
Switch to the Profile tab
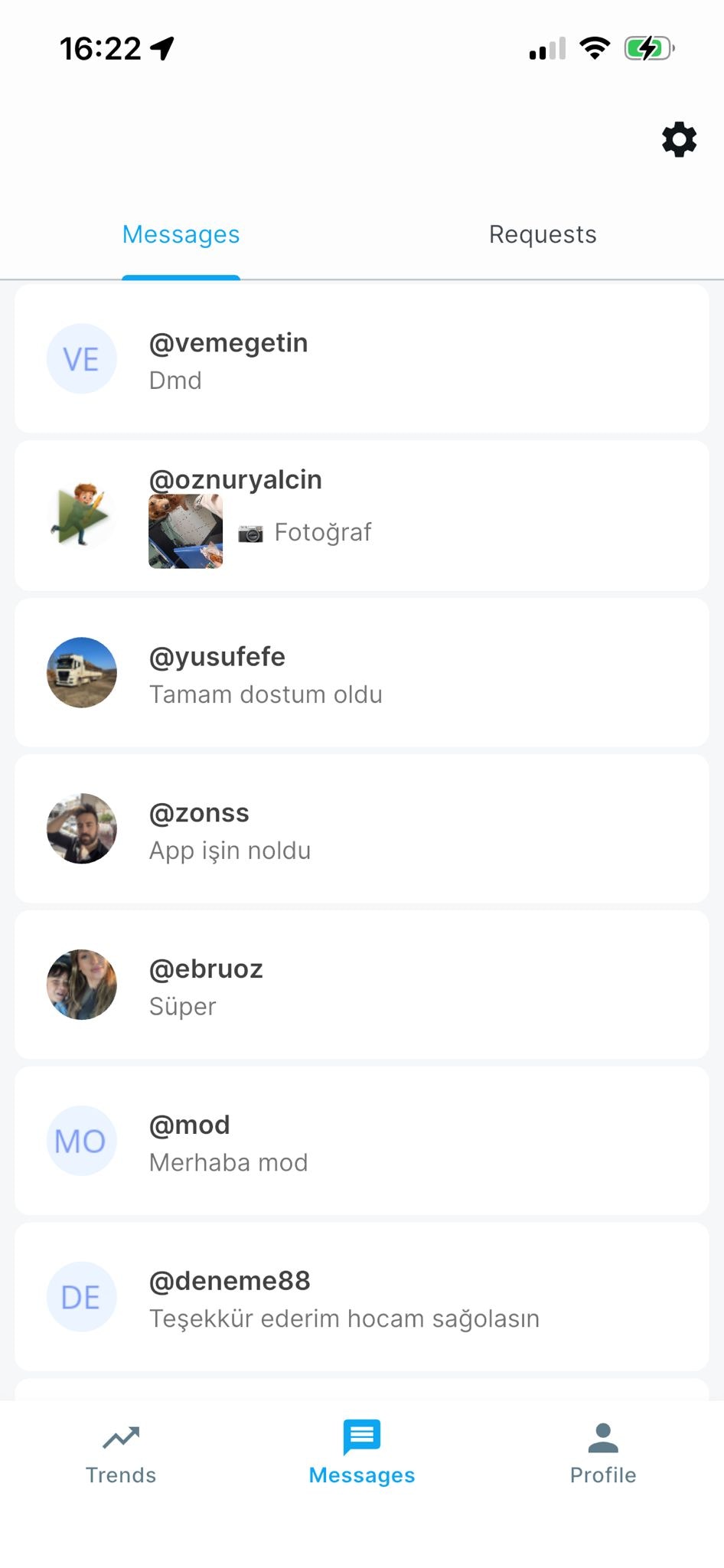pyautogui.click(x=603, y=1454)
